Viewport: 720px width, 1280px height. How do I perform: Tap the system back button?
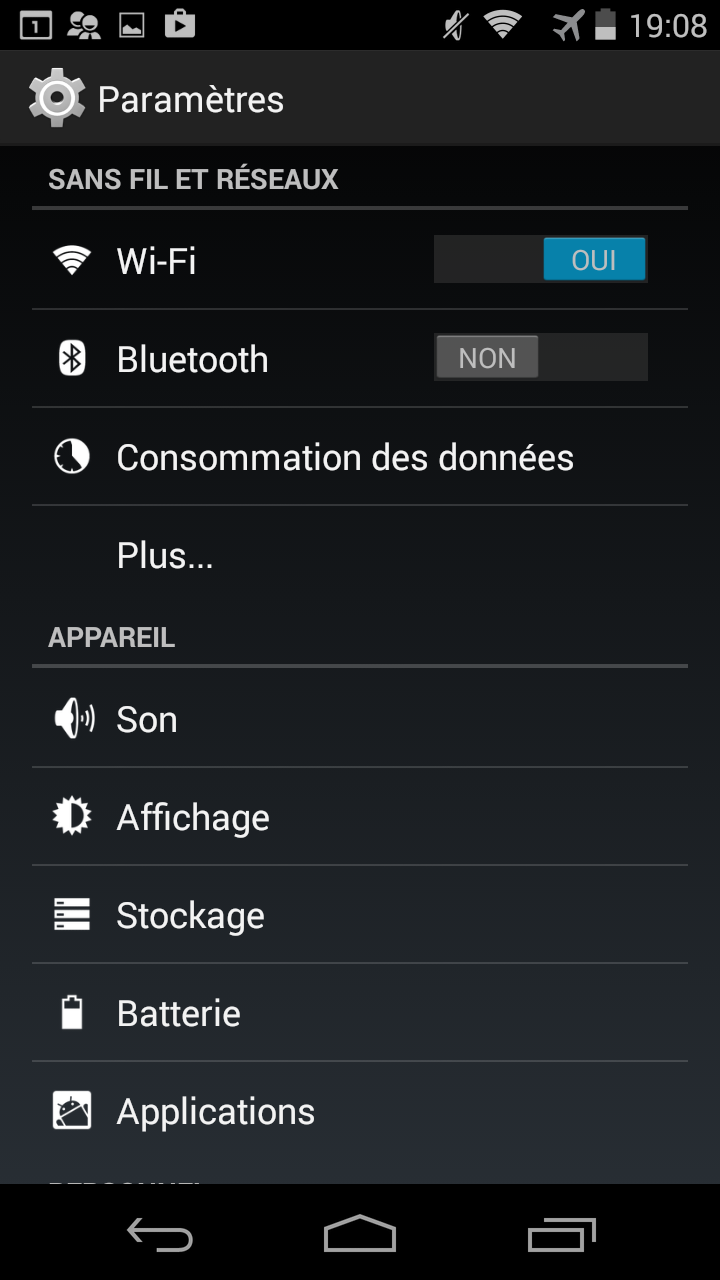click(x=160, y=1235)
